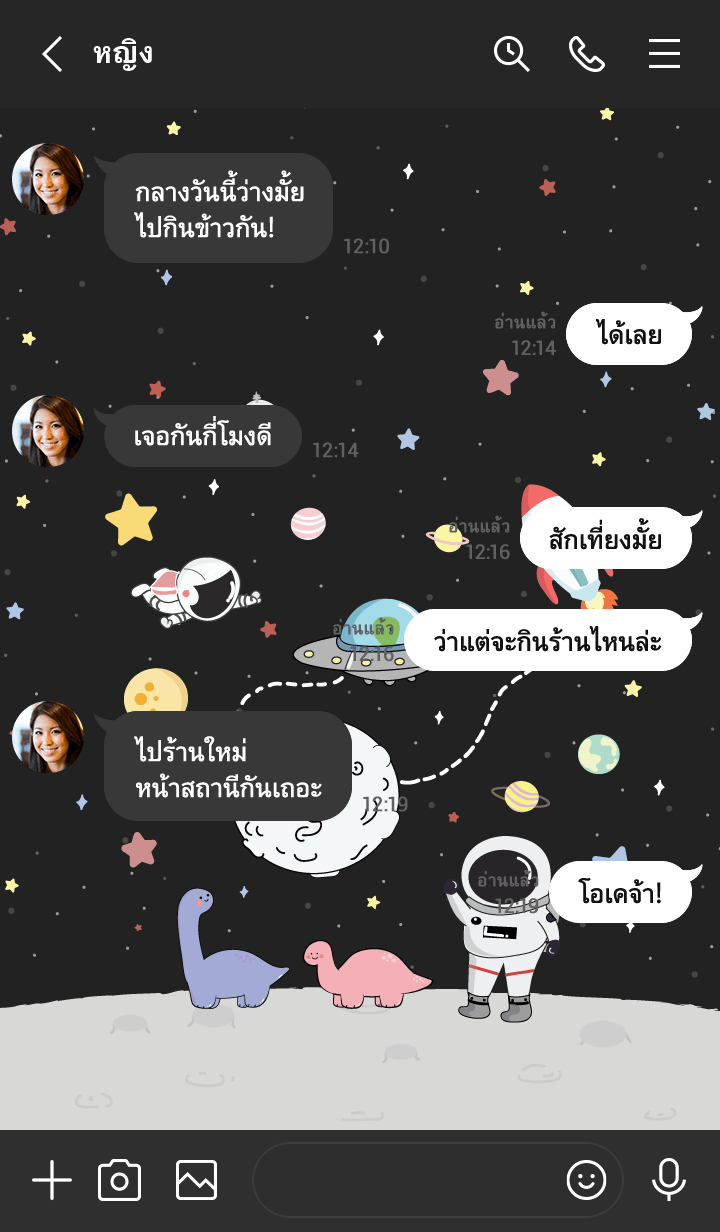
Task: Open the emoji and sticker picker
Action: 586,1181
